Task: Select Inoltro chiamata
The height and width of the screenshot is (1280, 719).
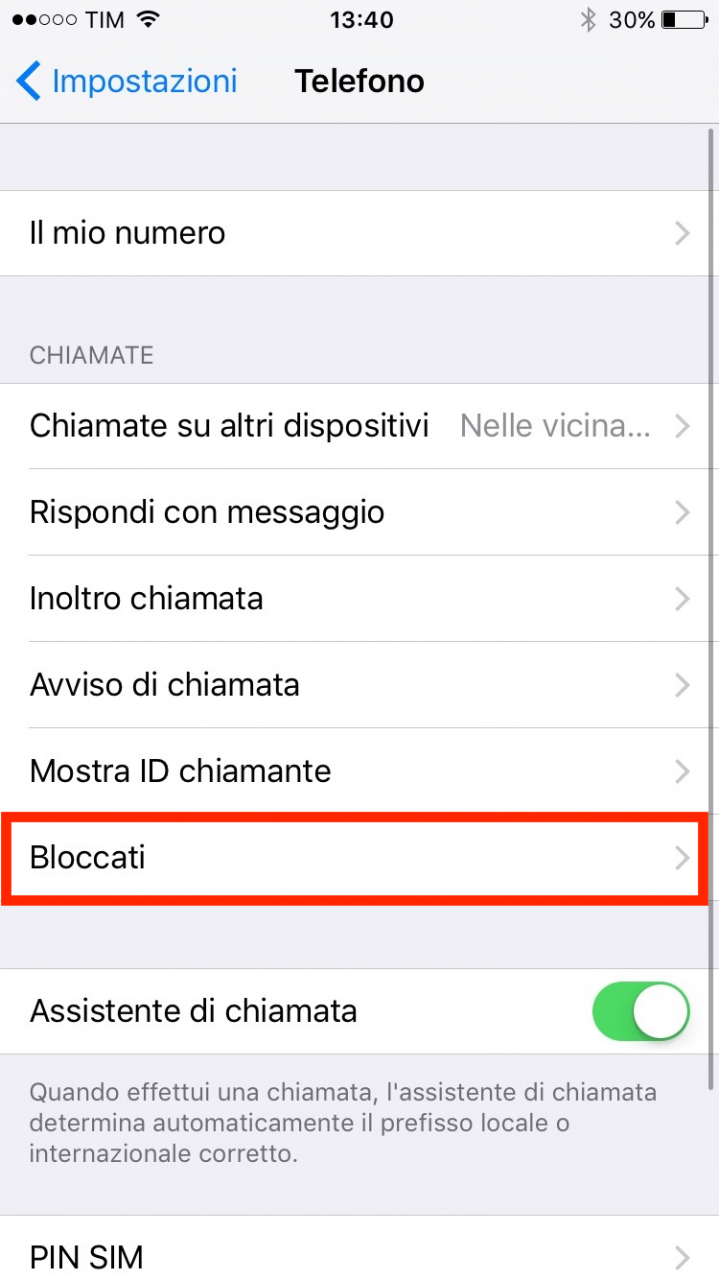Action: [359, 598]
